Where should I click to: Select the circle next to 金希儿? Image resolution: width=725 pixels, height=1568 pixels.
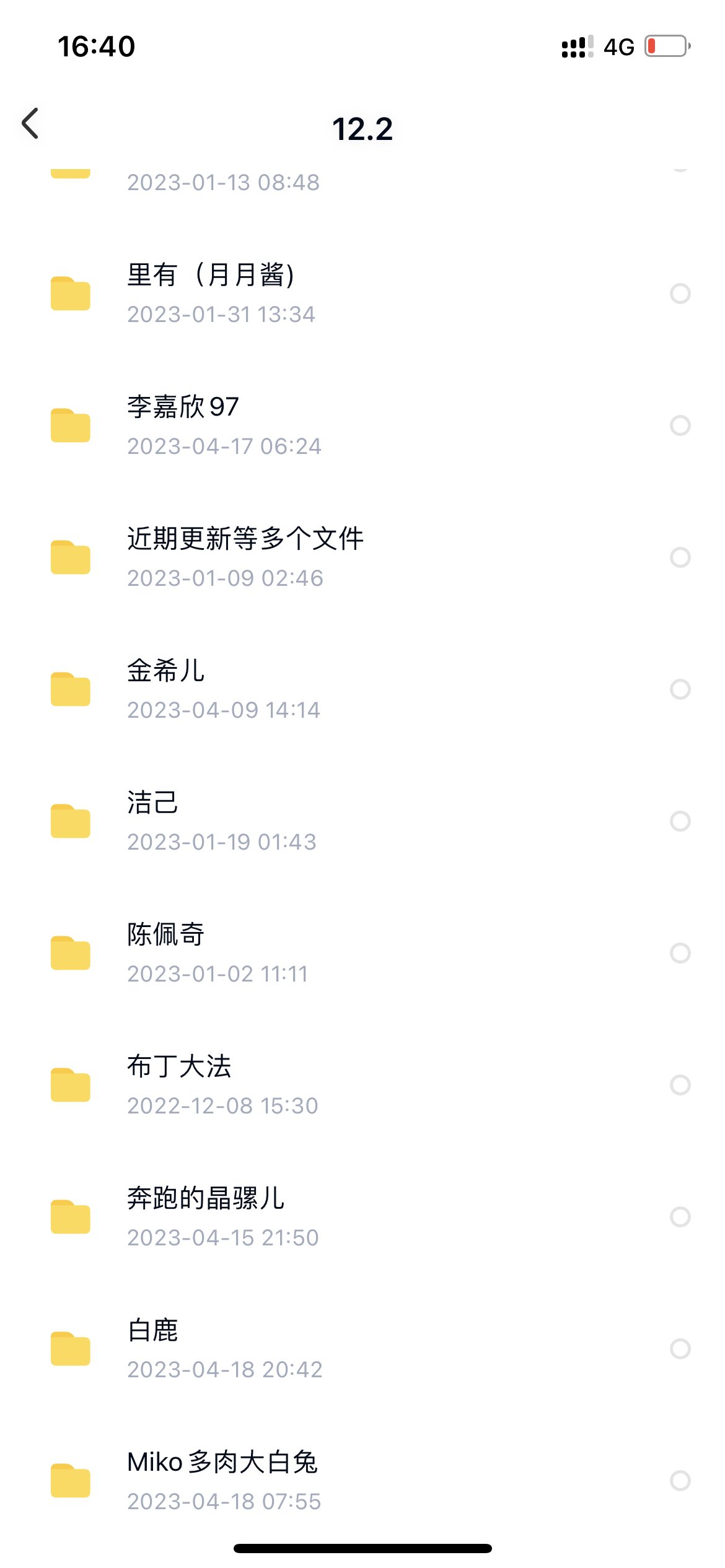(x=680, y=689)
